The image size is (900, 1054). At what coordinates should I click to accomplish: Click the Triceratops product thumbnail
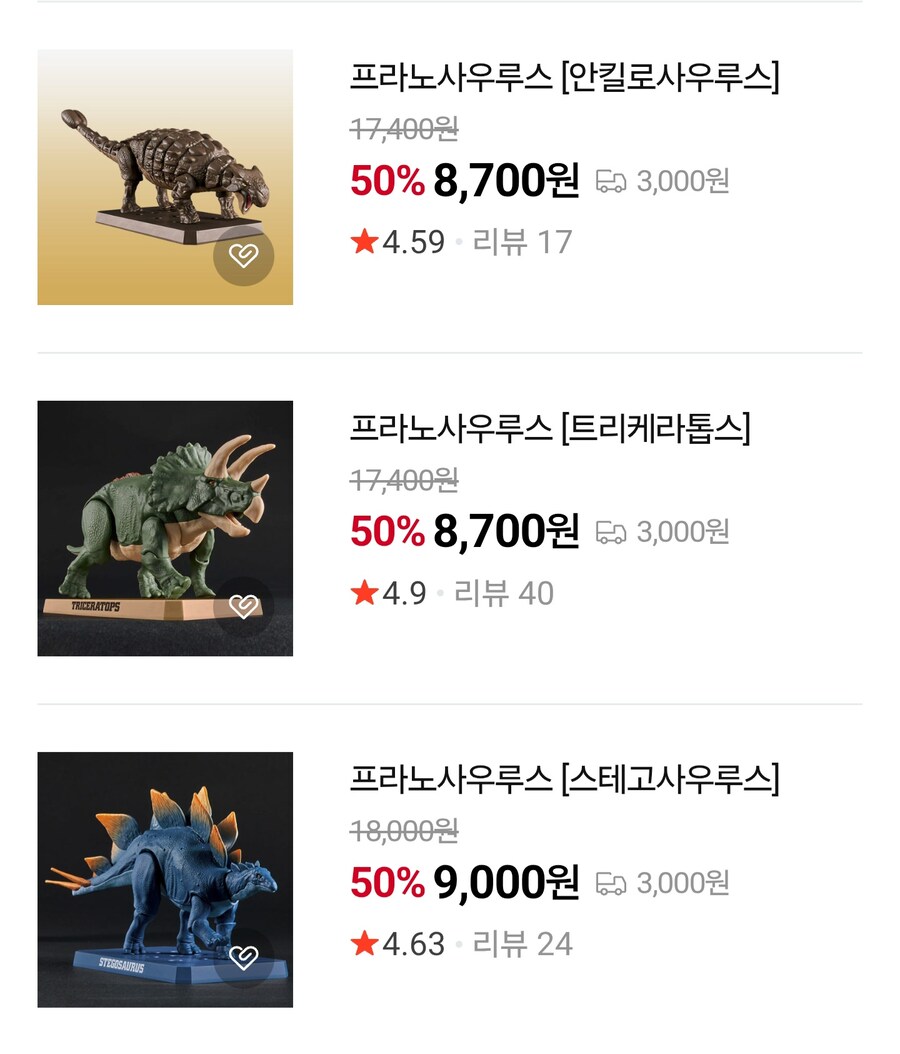[165, 525]
